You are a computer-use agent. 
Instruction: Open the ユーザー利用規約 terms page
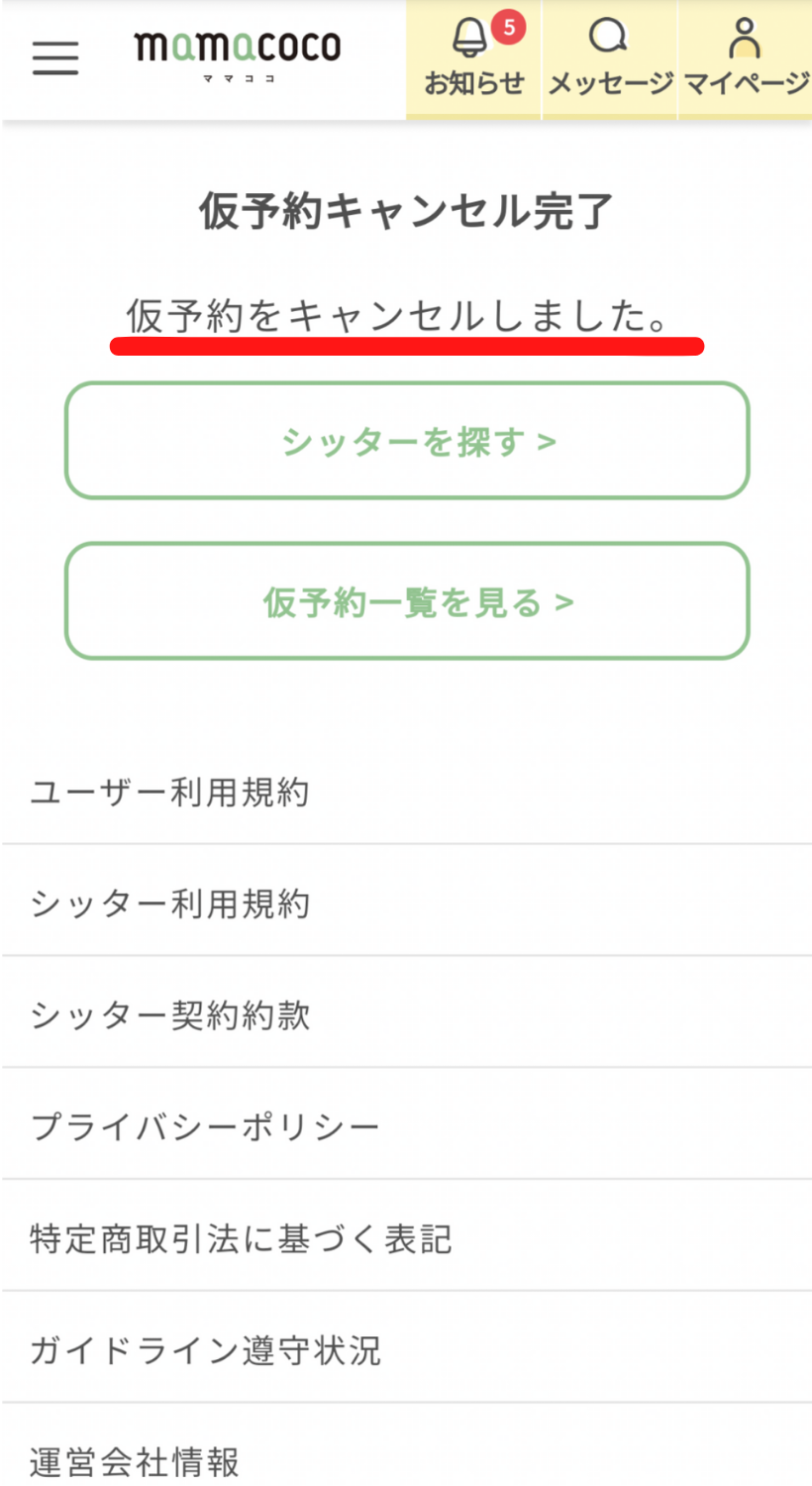pyautogui.click(x=170, y=793)
